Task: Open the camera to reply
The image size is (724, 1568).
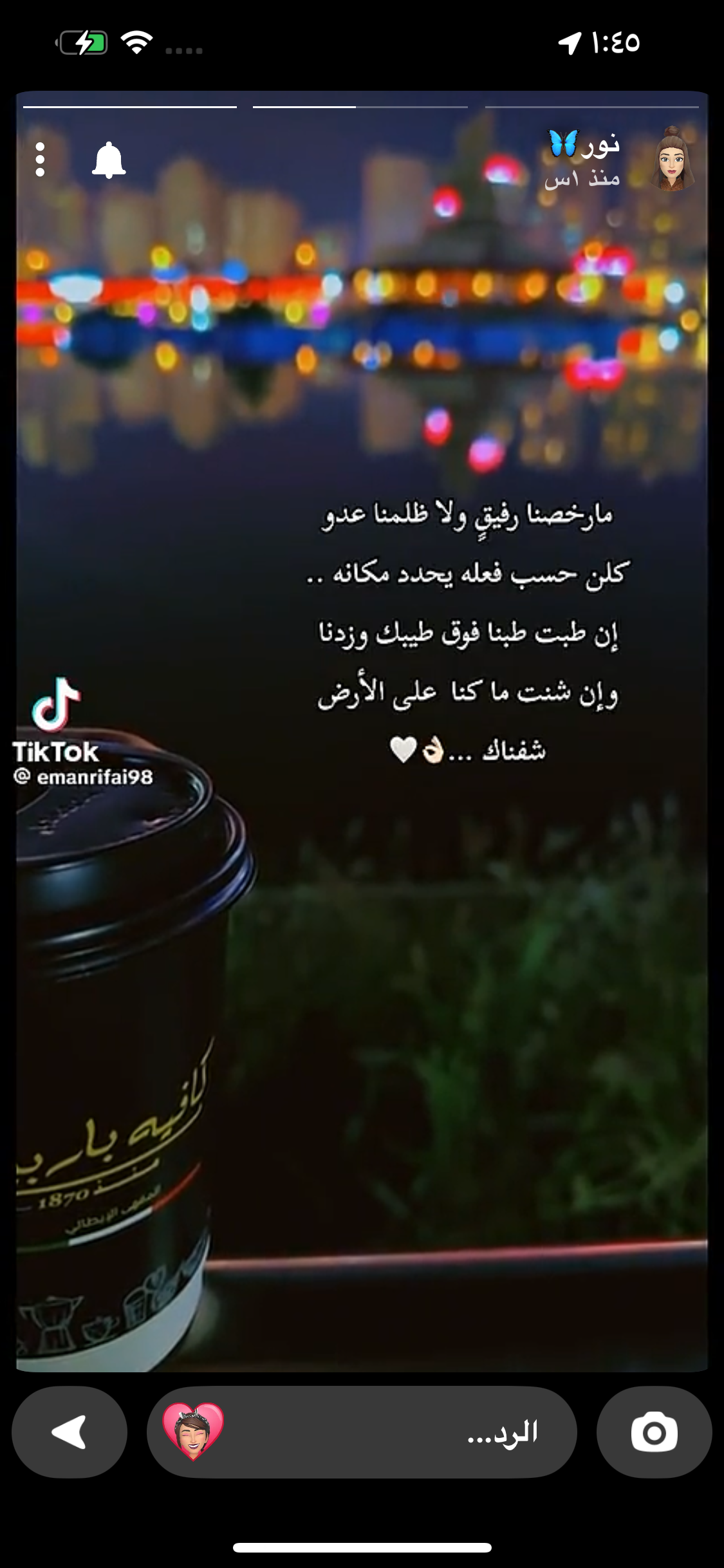Action: coord(654,1432)
